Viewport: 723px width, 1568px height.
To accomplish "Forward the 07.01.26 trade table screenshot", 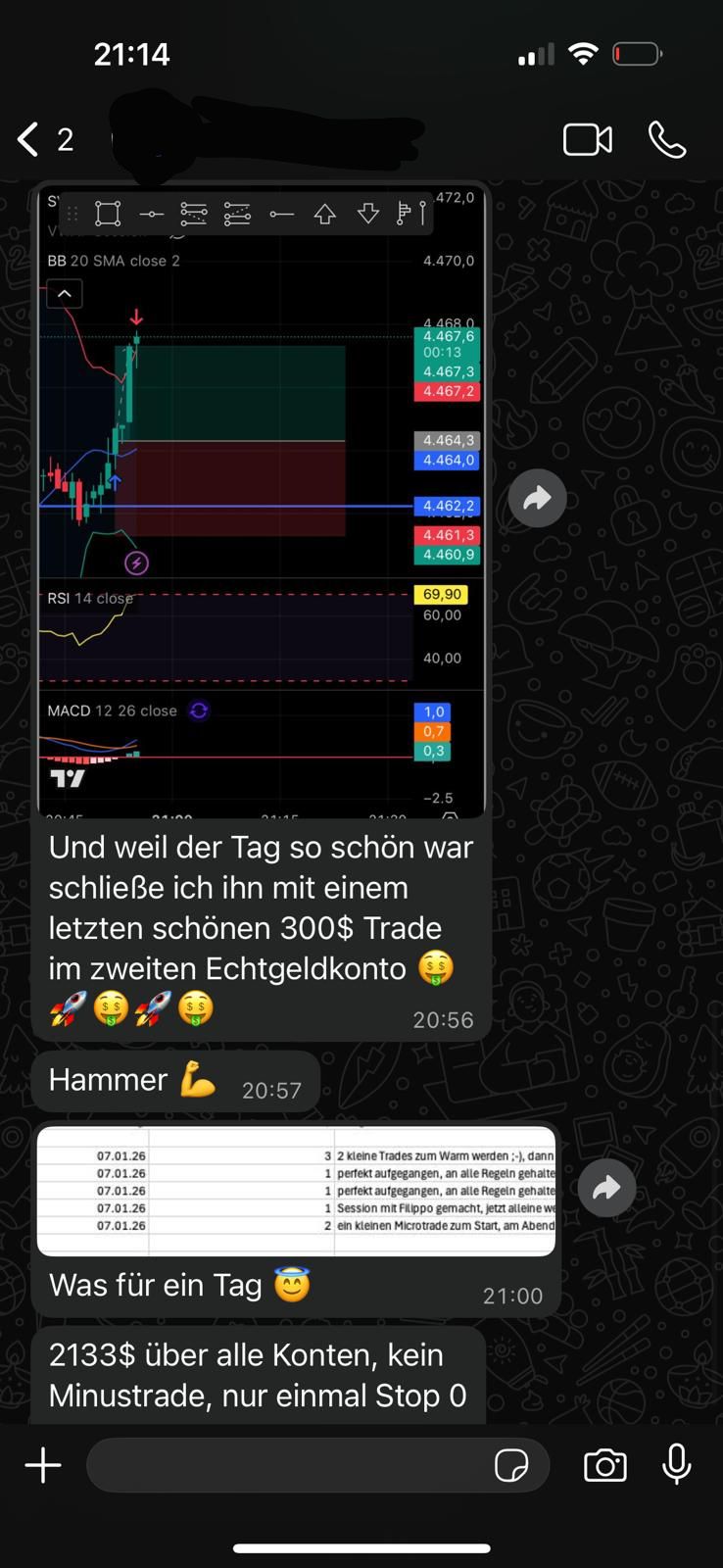I will coord(606,1187).
